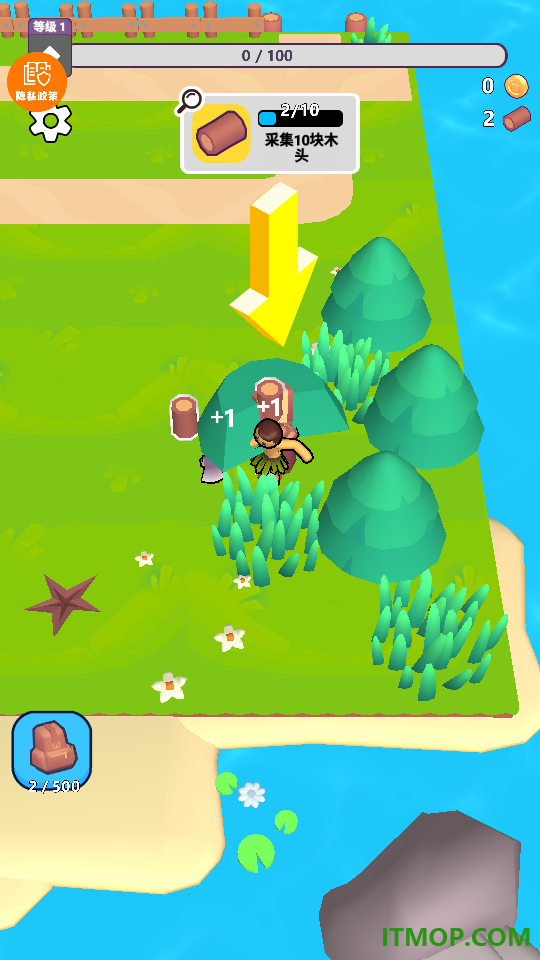Tap the magnifier on the quest card
540x960 pixels.
coord(189,101)
